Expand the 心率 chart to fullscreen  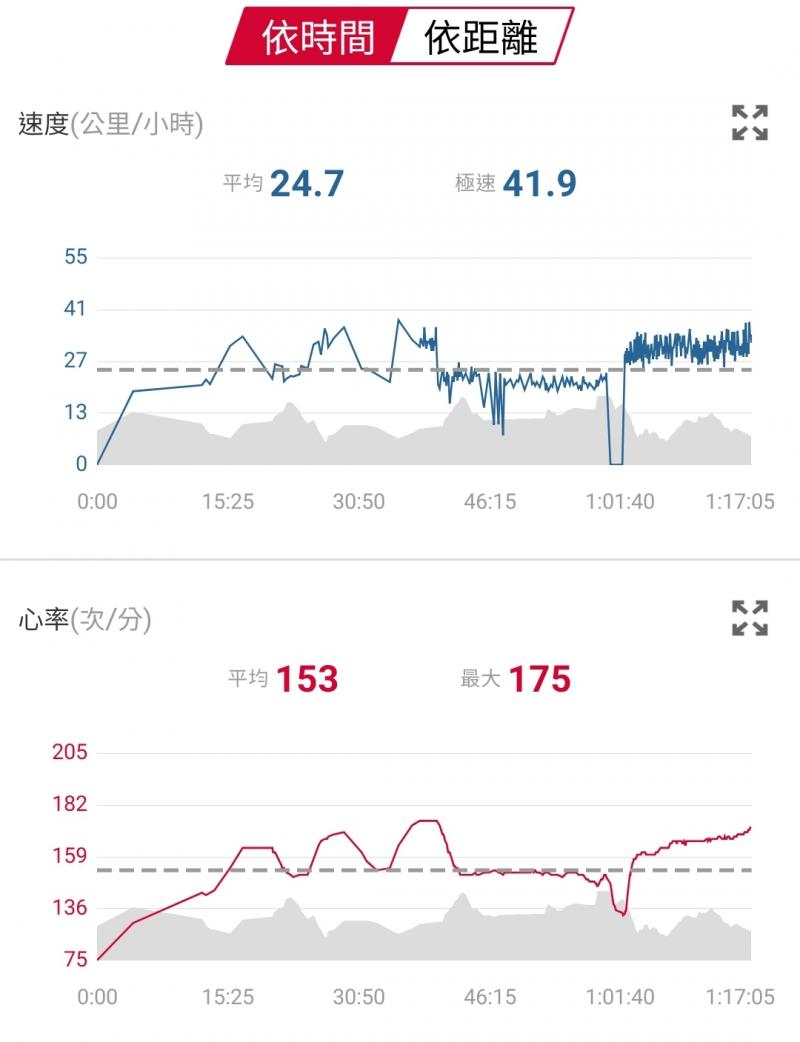pos(749,618)
